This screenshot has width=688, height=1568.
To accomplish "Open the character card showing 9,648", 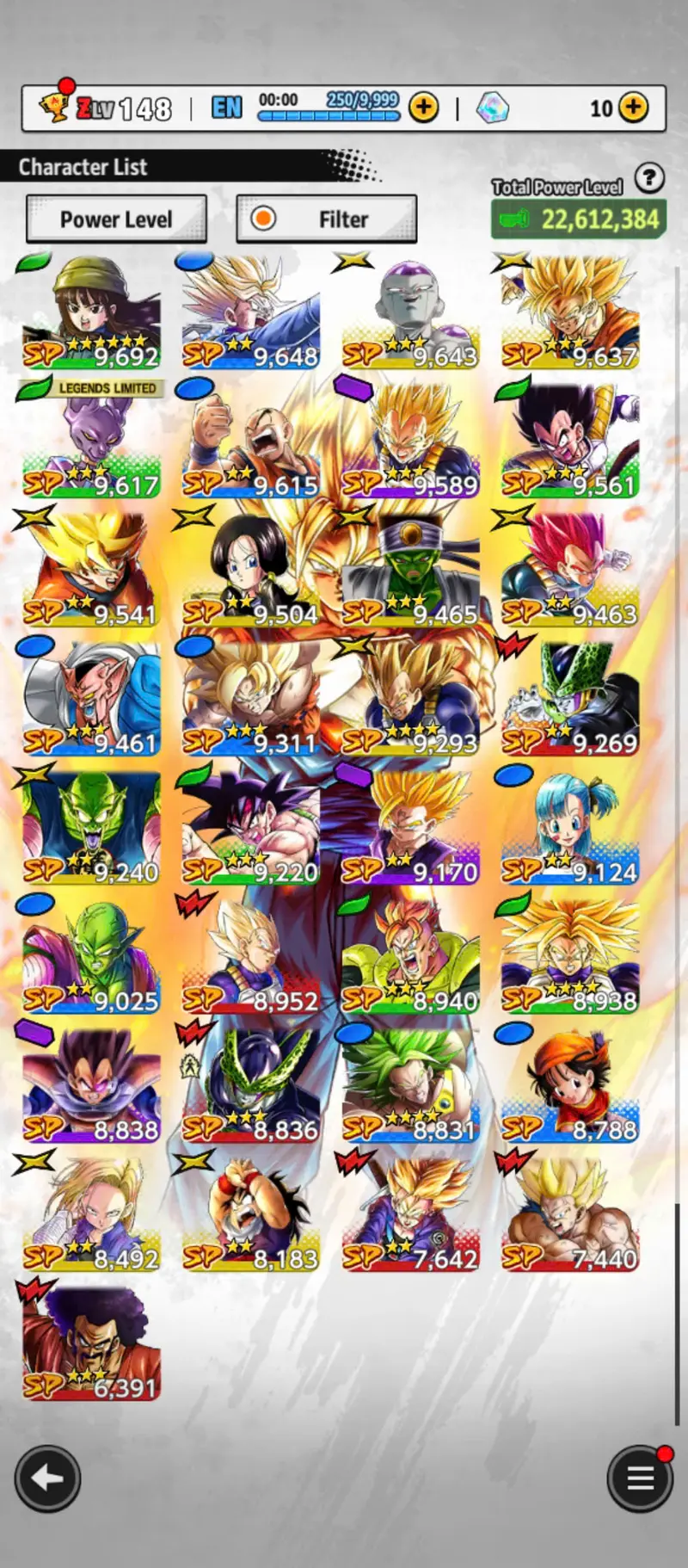I will (x=251, y=313).
